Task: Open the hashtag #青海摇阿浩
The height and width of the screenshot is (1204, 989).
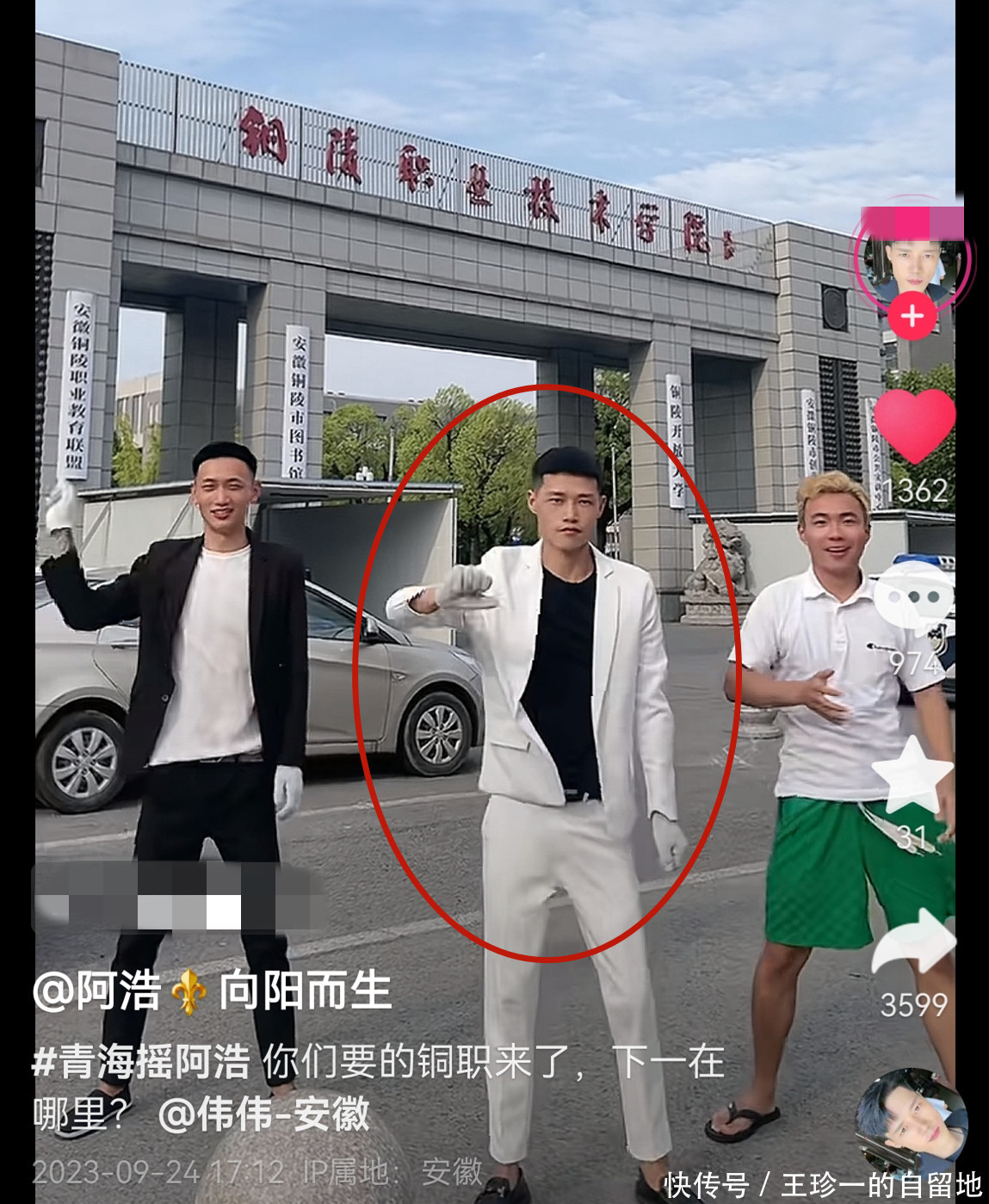Action: (x=141, y=1063)
